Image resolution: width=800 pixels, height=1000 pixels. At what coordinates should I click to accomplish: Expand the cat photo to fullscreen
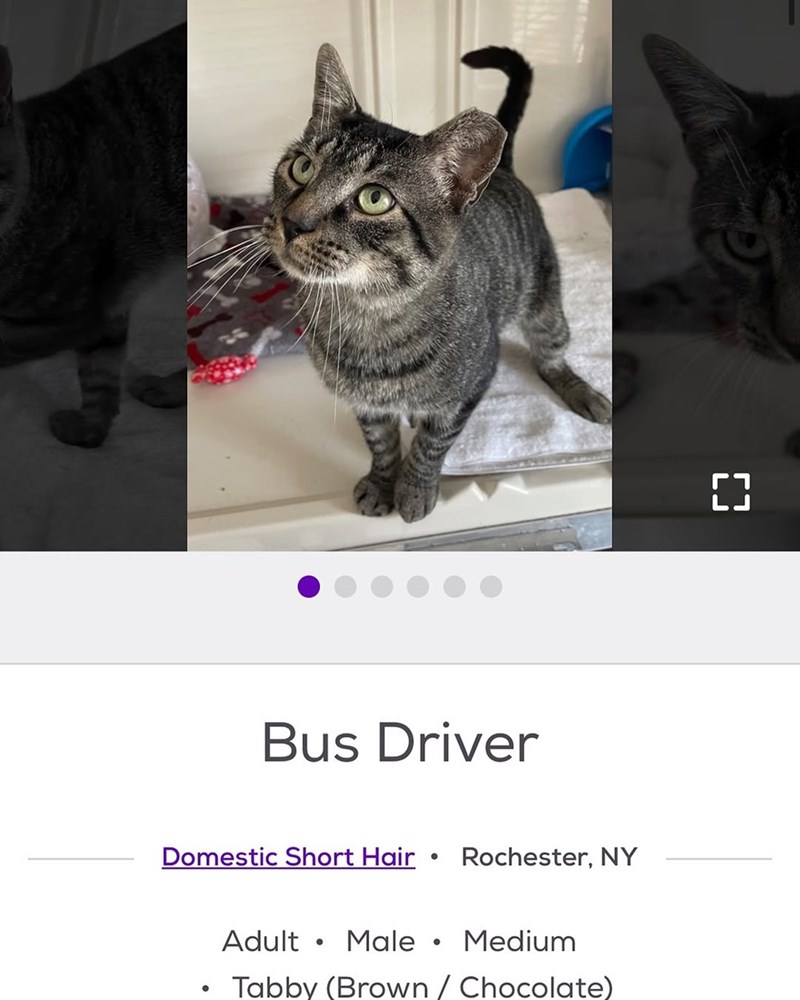pyautogui.click(x=730, y=491)
